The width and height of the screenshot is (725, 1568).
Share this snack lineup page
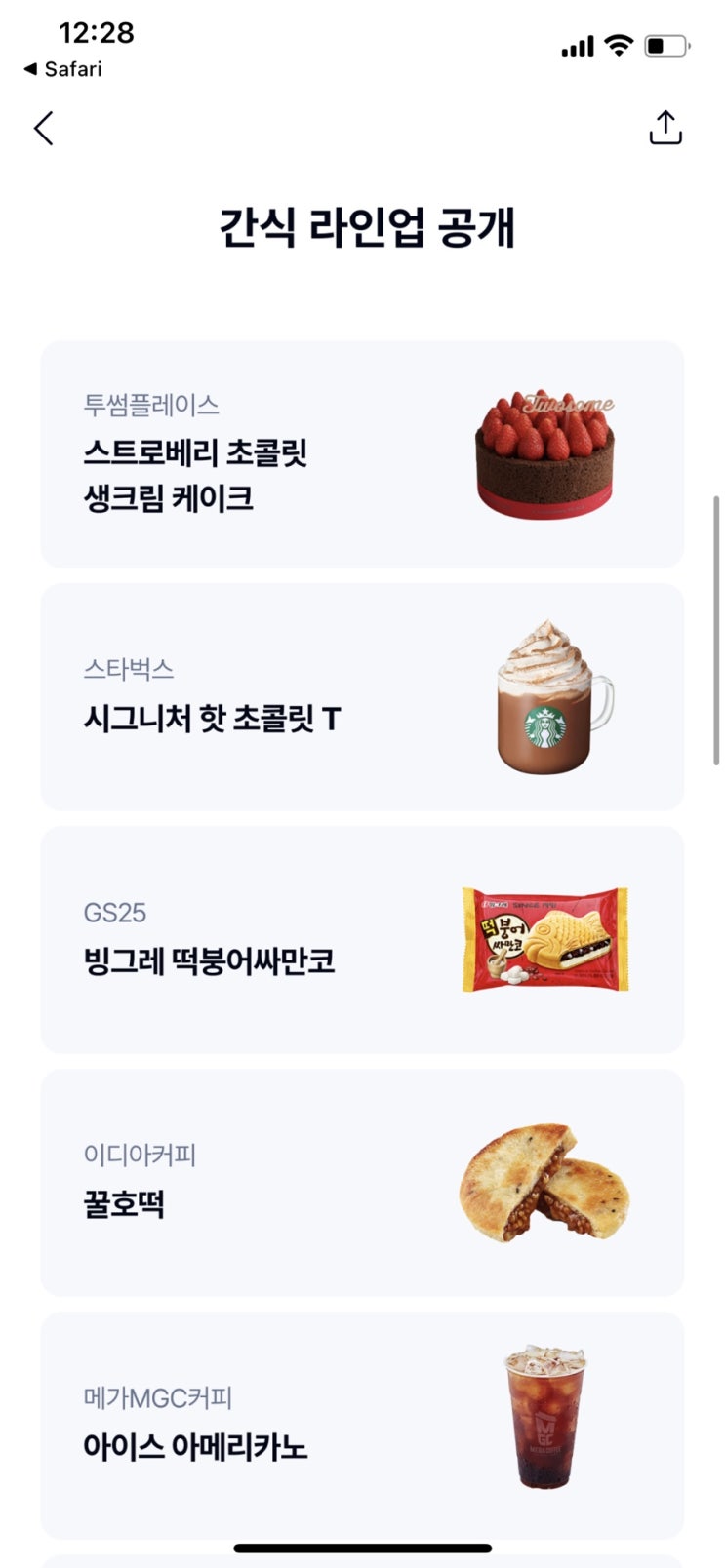[x=665, y=128]
